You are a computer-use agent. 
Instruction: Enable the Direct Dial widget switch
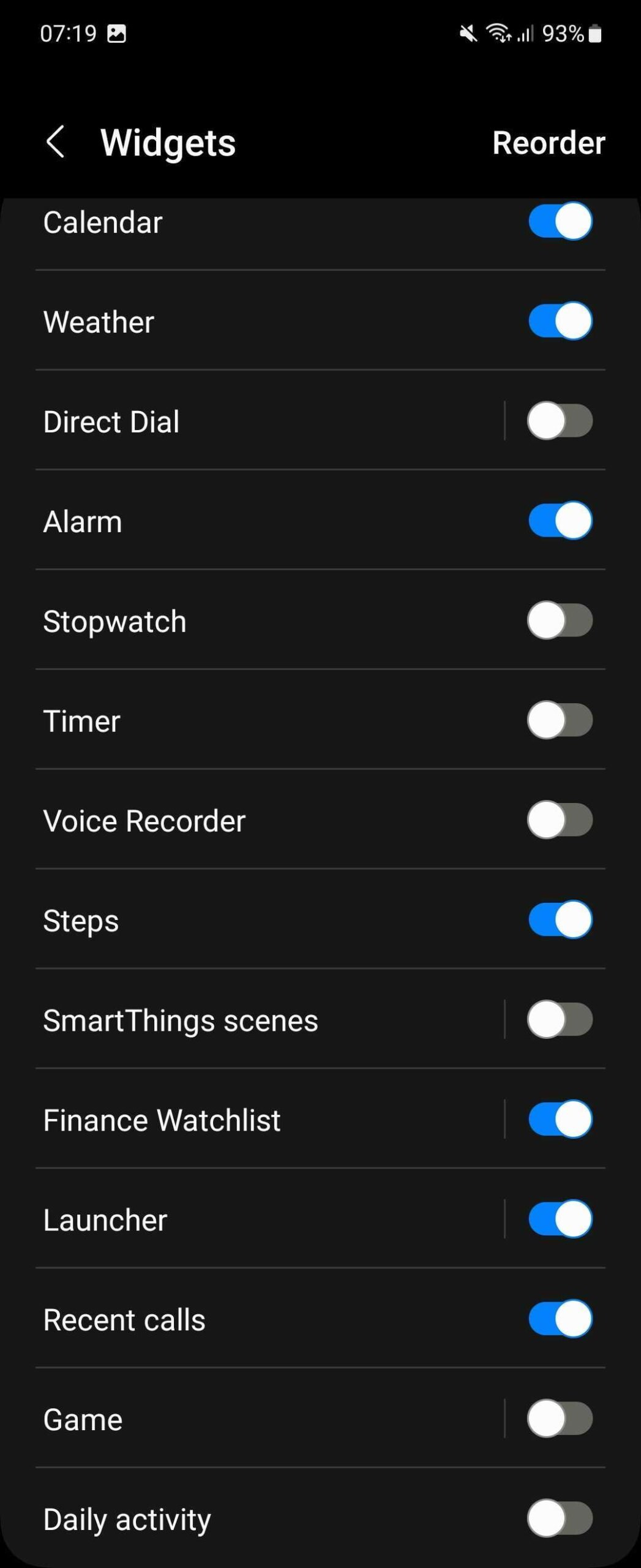(x=560, y=421)
